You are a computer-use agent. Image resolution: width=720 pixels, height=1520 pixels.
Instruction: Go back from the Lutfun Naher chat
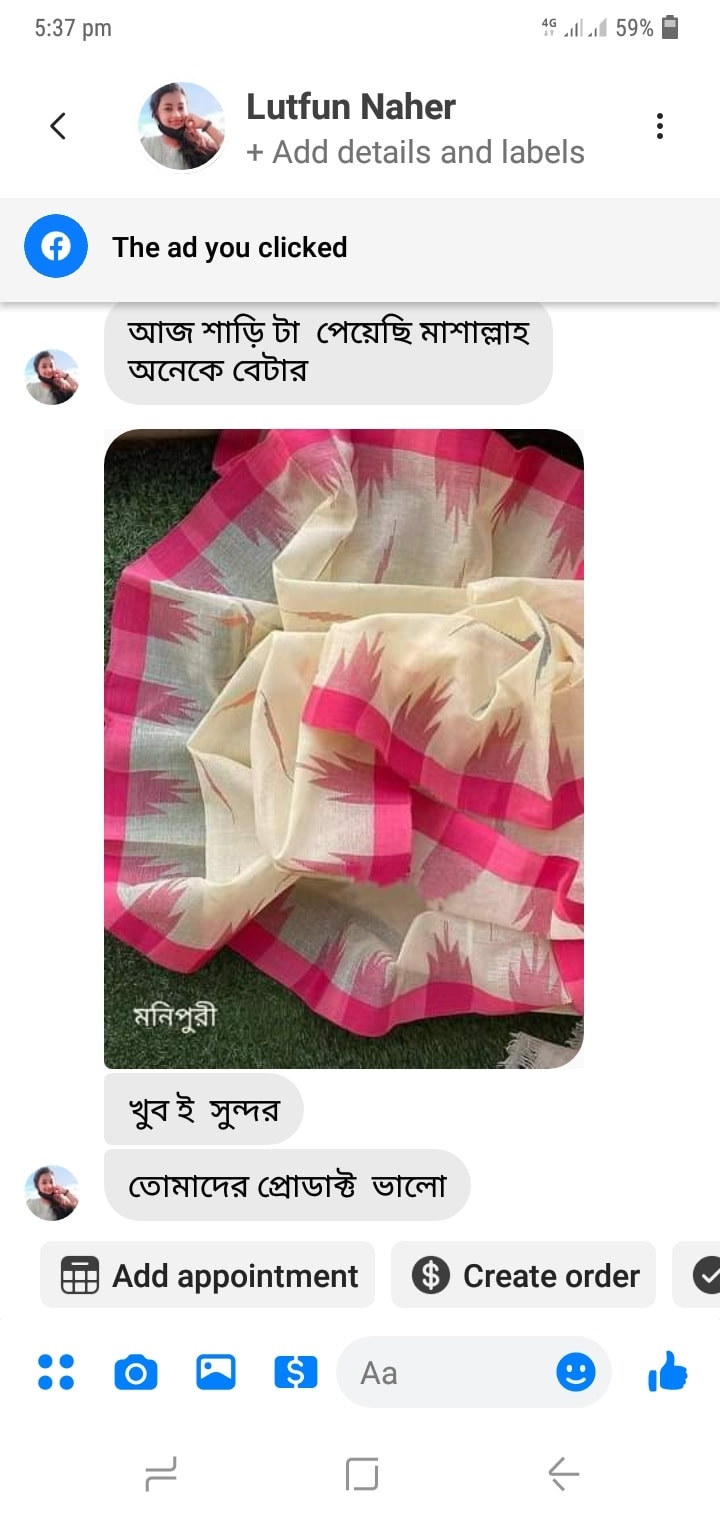tap(58, 126)
